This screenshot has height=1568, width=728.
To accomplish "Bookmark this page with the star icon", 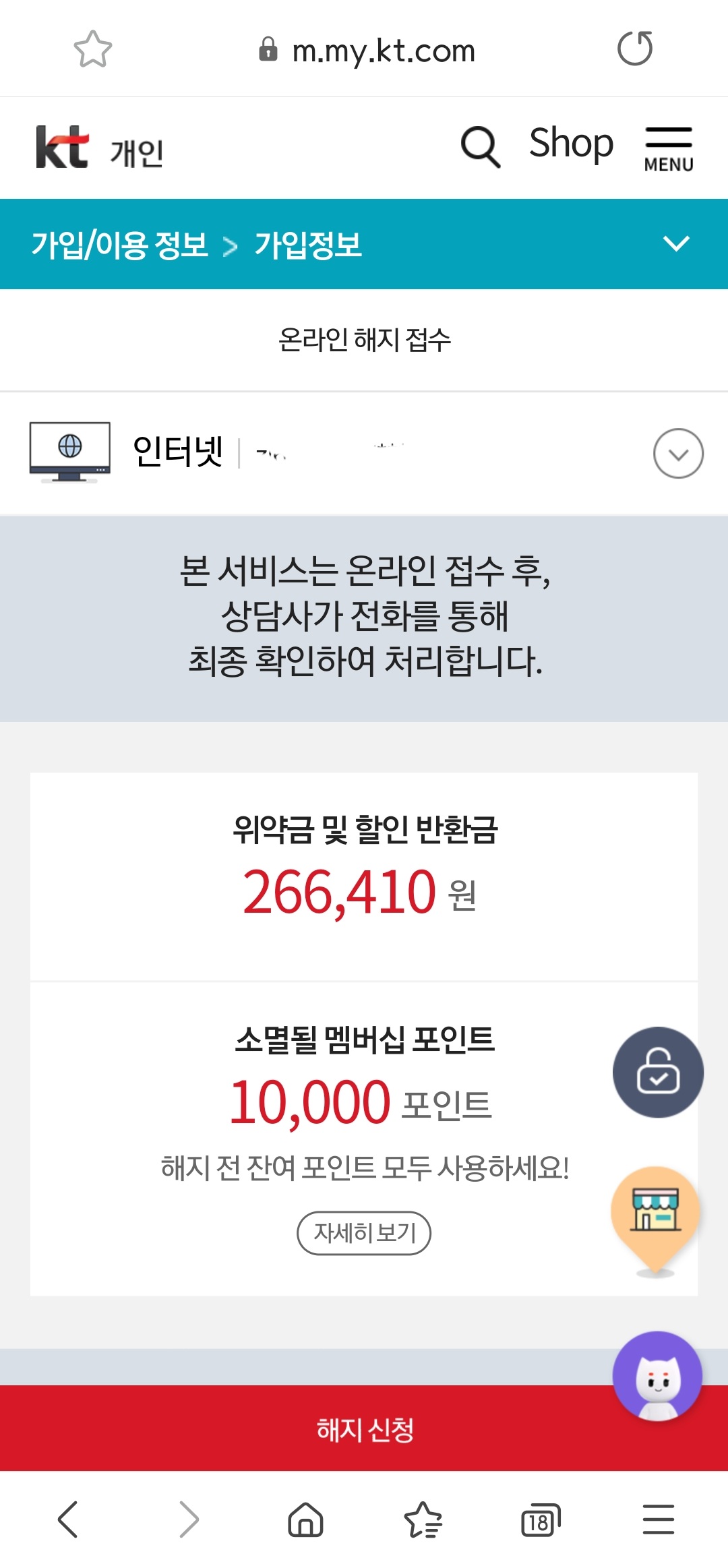I will click(x=92, y=49).
